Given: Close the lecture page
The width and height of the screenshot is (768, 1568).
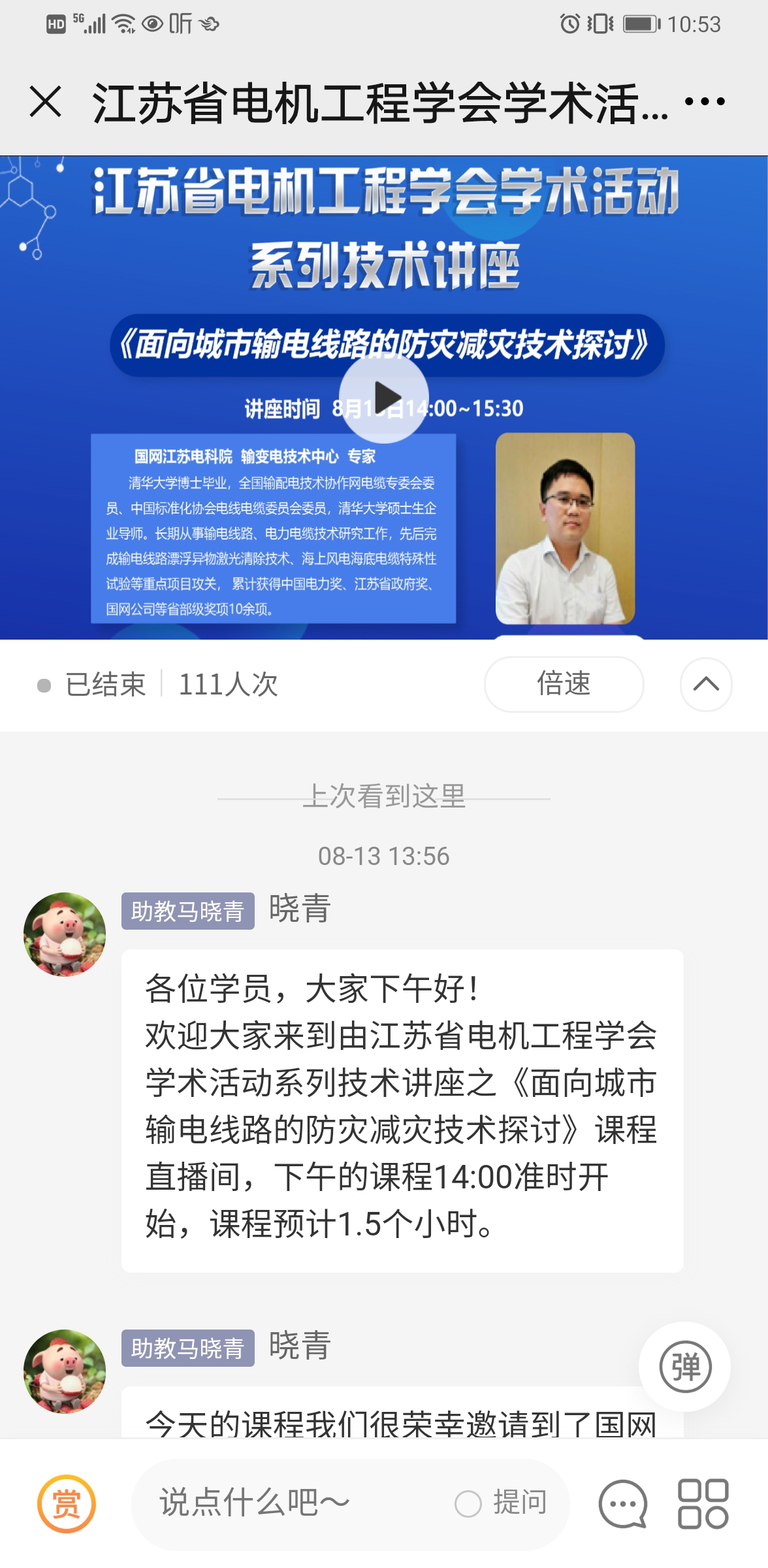Looking at the screenshot, I should click(x=46, y=102).
